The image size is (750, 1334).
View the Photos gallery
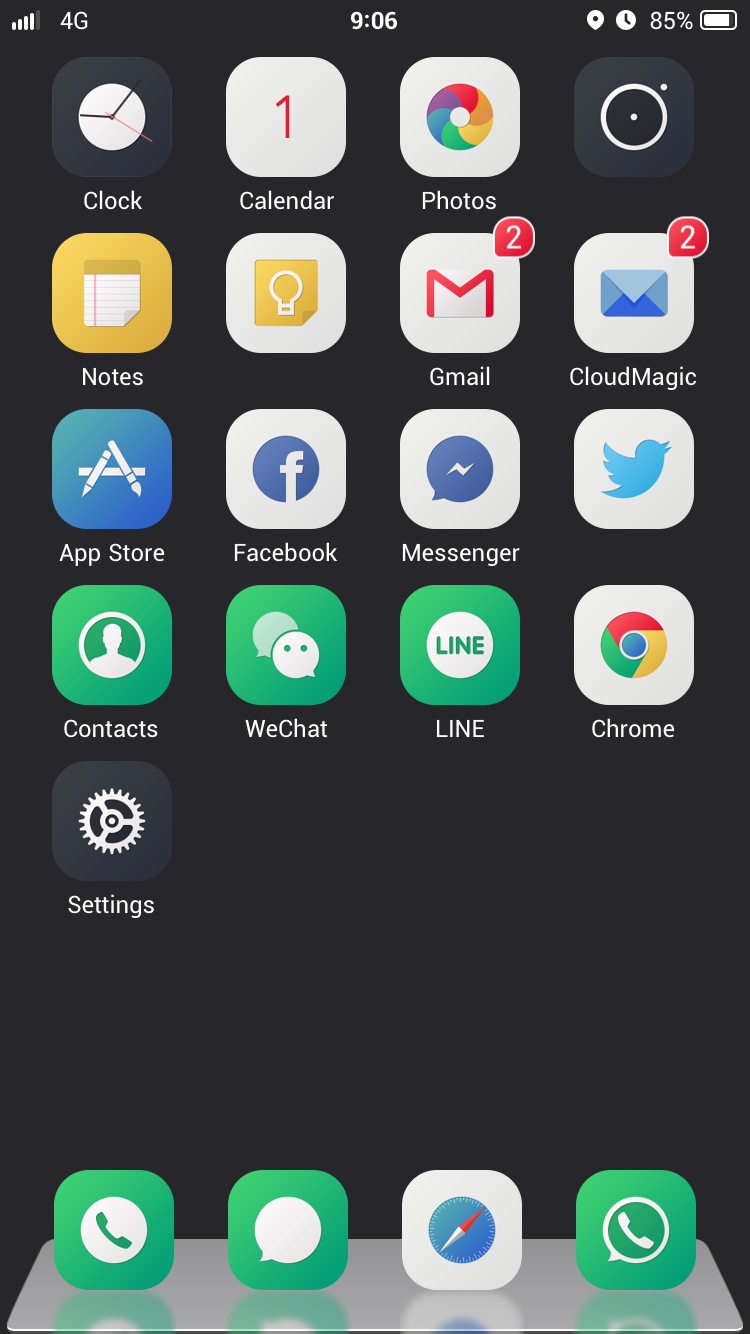(460, 117)
